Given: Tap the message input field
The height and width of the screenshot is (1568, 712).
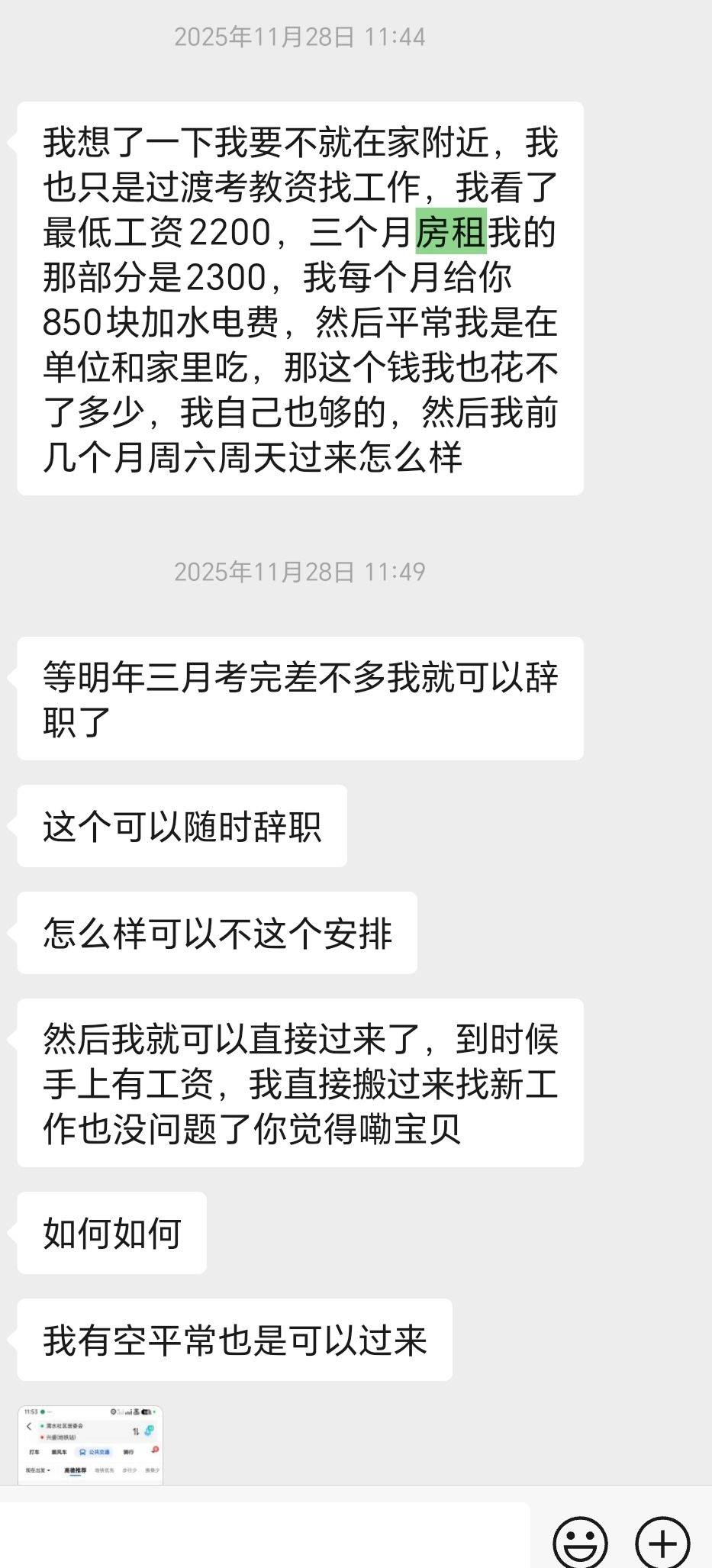Looking at the screenshot, I should pyautogui.click(x=264, y=1536).
